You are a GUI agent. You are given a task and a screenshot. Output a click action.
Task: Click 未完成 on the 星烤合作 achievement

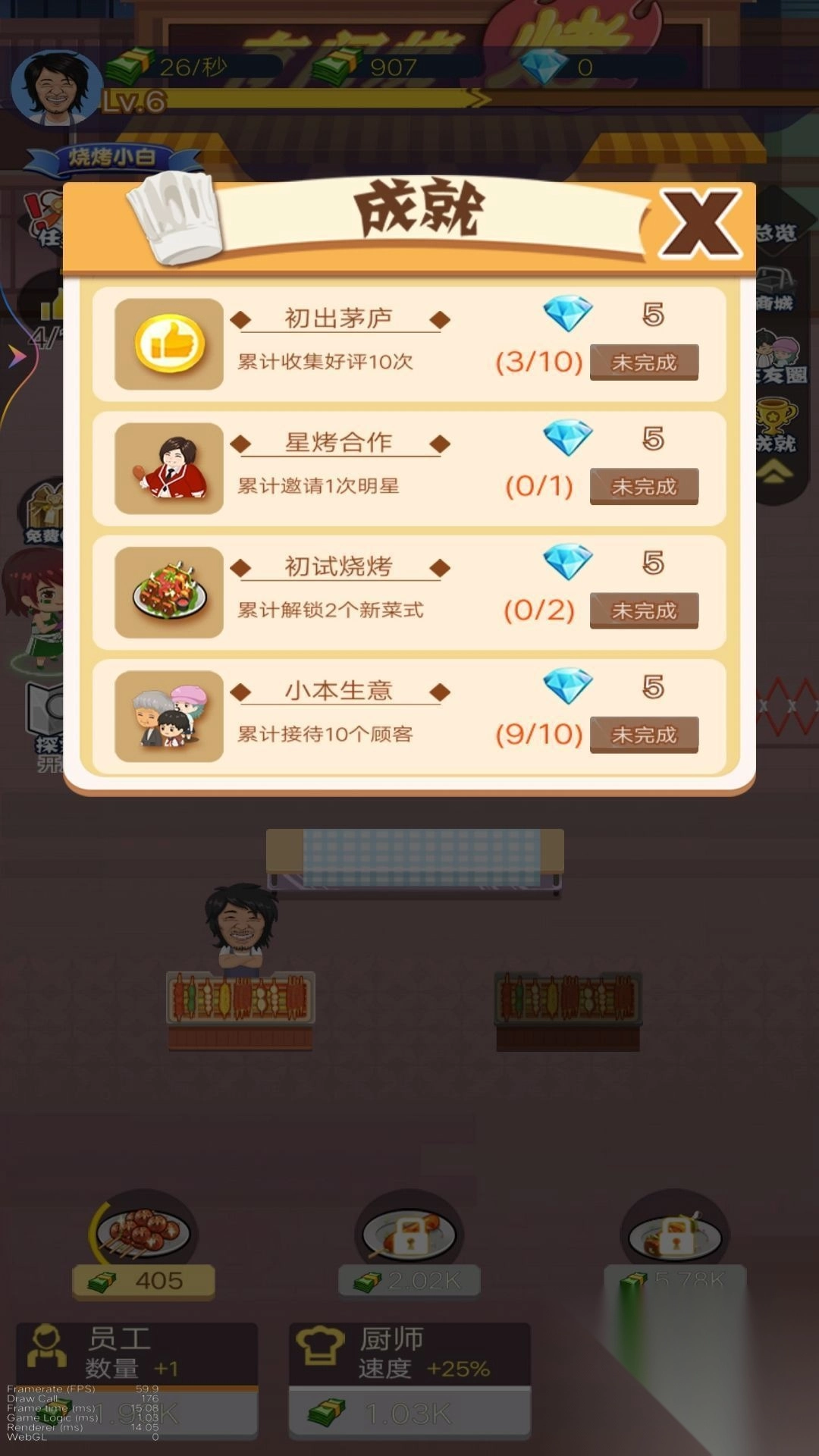coord(644,486)
